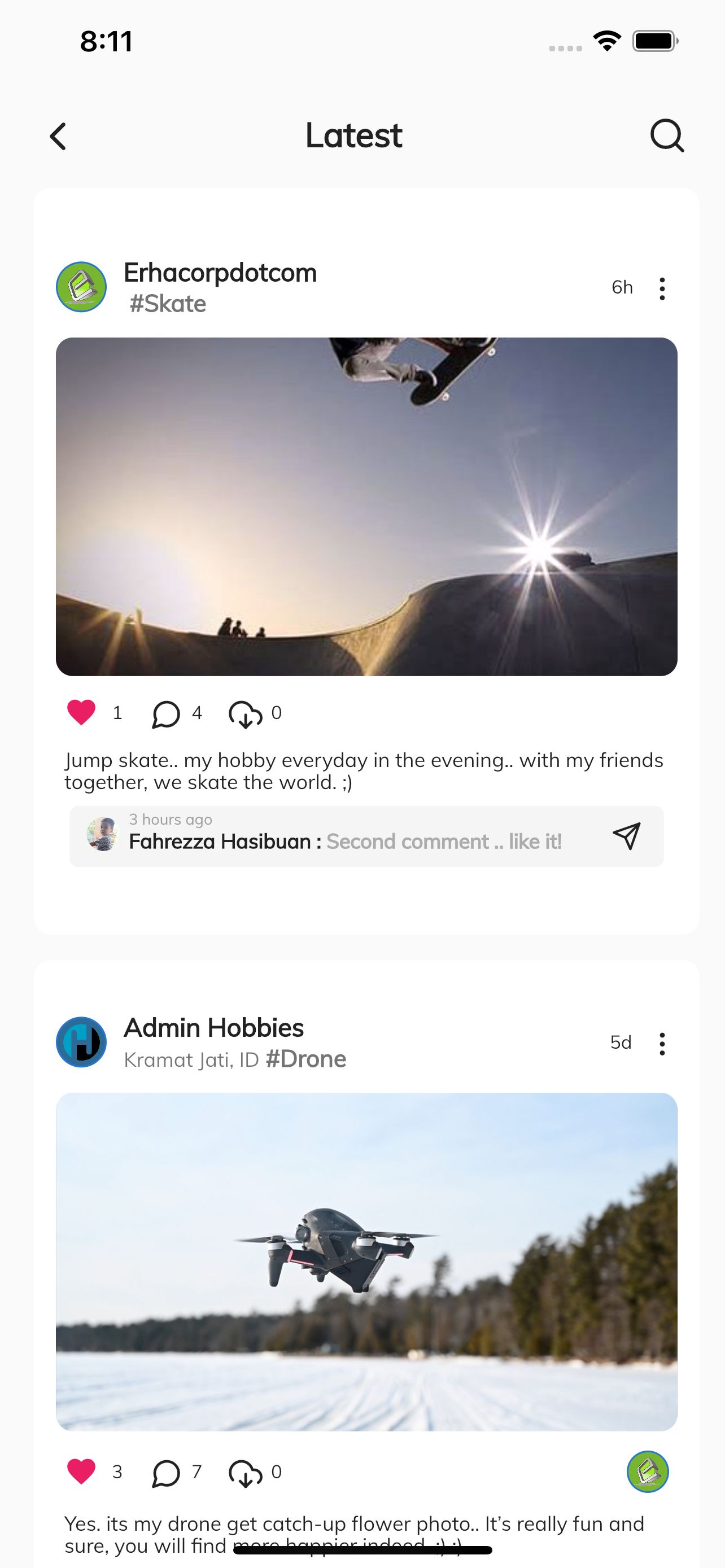
Task: View the drone photo post
Action: point(366,1262)
